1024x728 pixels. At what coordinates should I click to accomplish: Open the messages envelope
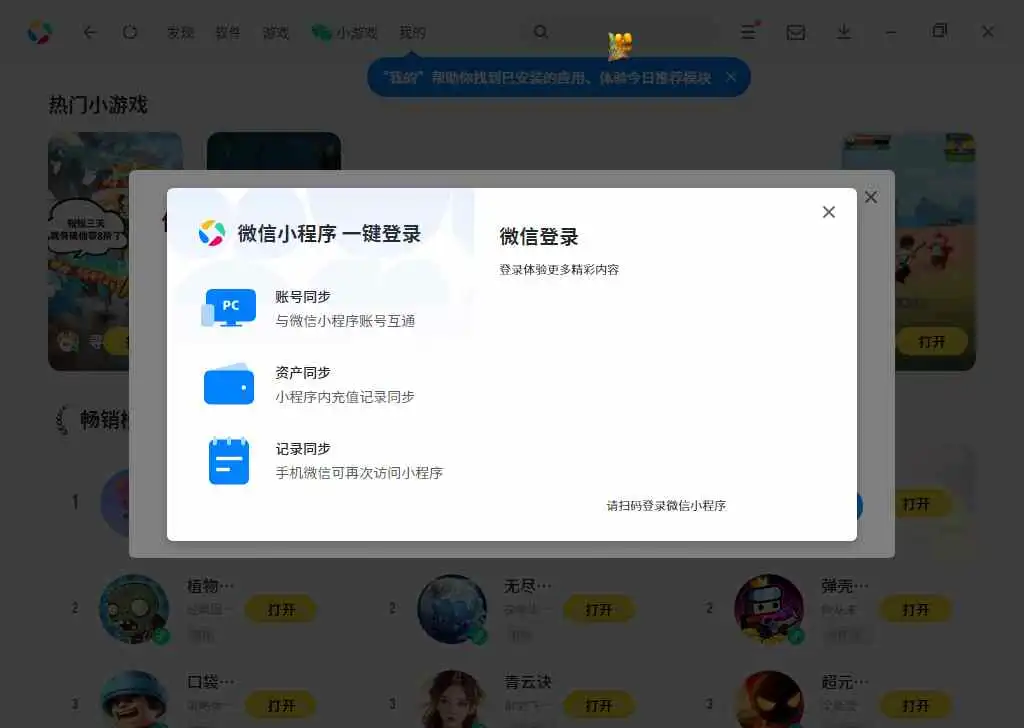(796, 32)
